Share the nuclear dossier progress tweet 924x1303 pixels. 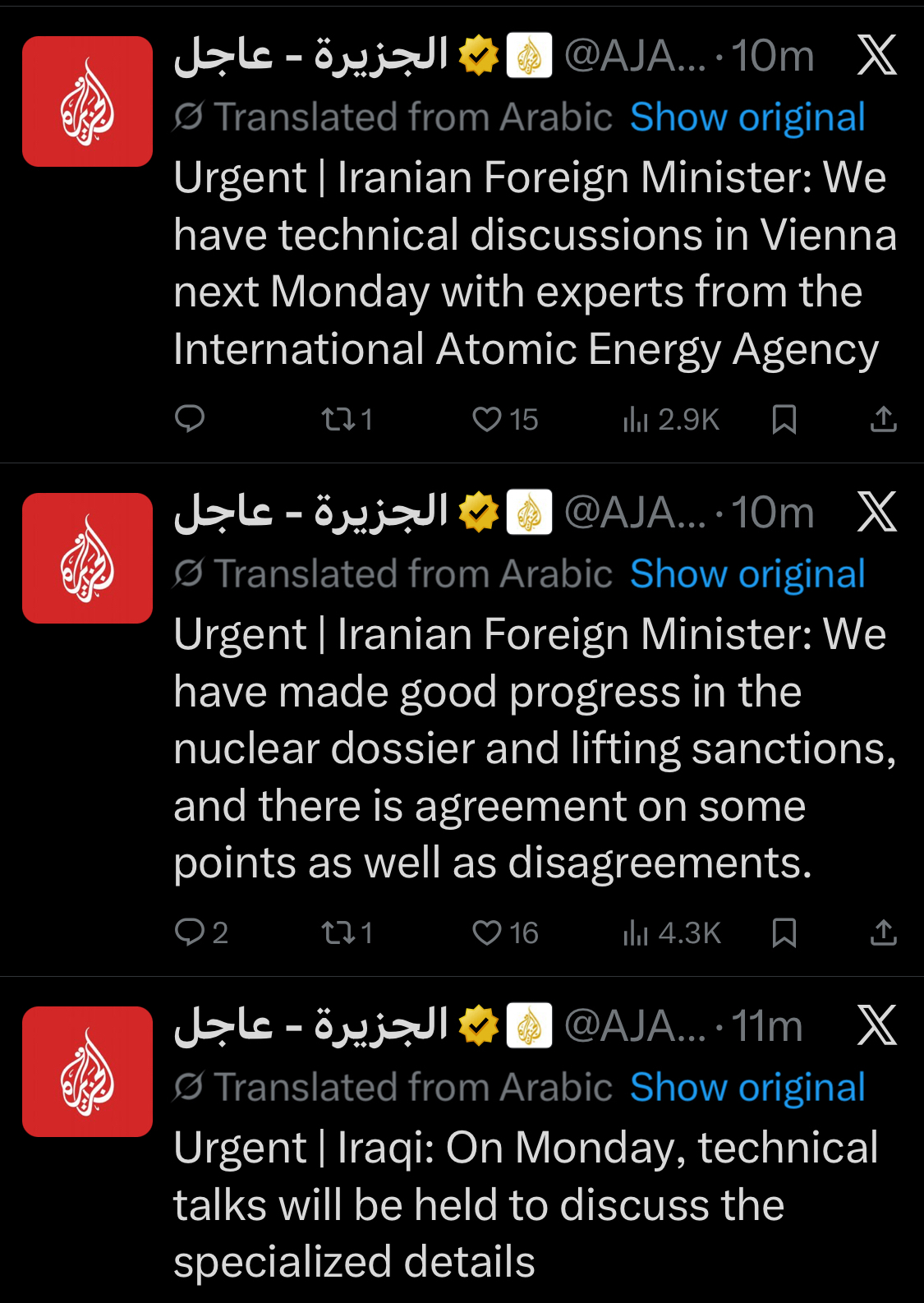[x=883, y=932]
